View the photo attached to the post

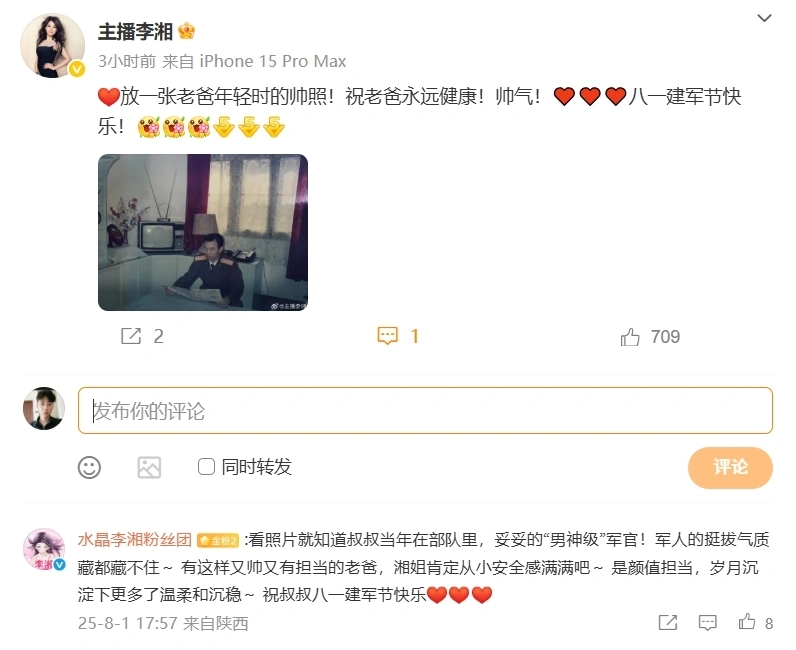tap(203, 232)
